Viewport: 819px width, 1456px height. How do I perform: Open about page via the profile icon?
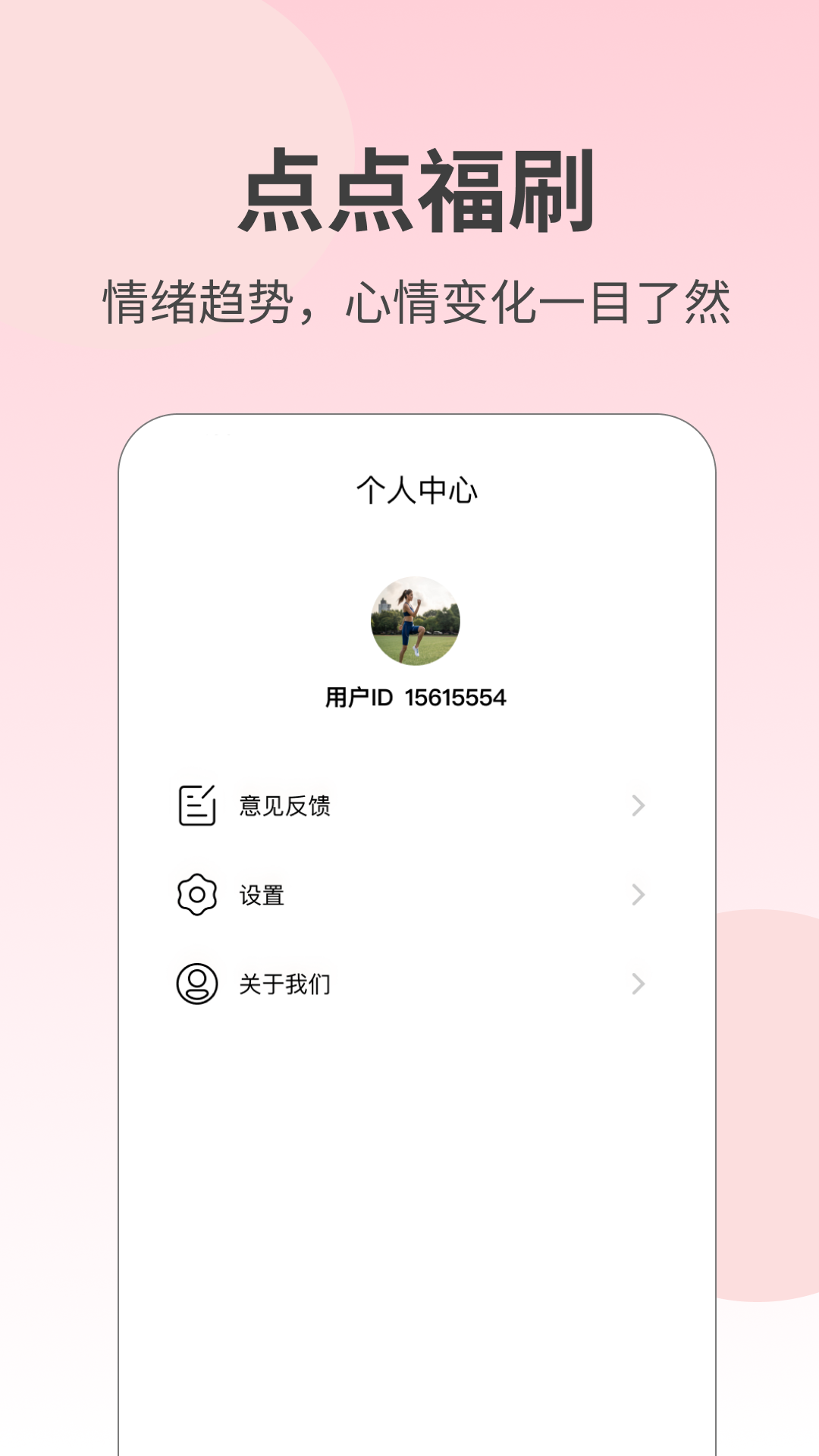click(x=197, y=984)
